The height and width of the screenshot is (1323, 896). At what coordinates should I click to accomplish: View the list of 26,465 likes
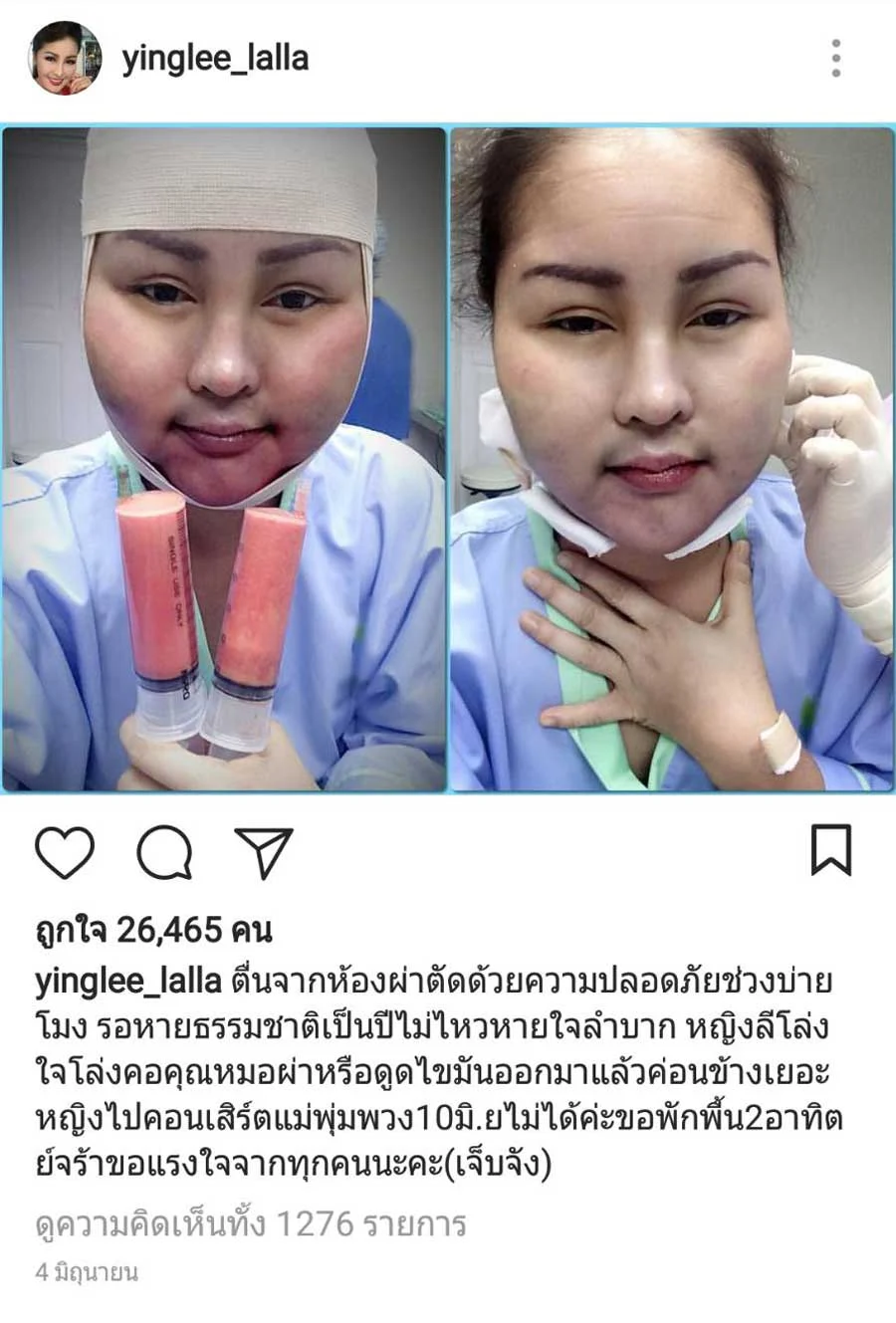(153, 930)
